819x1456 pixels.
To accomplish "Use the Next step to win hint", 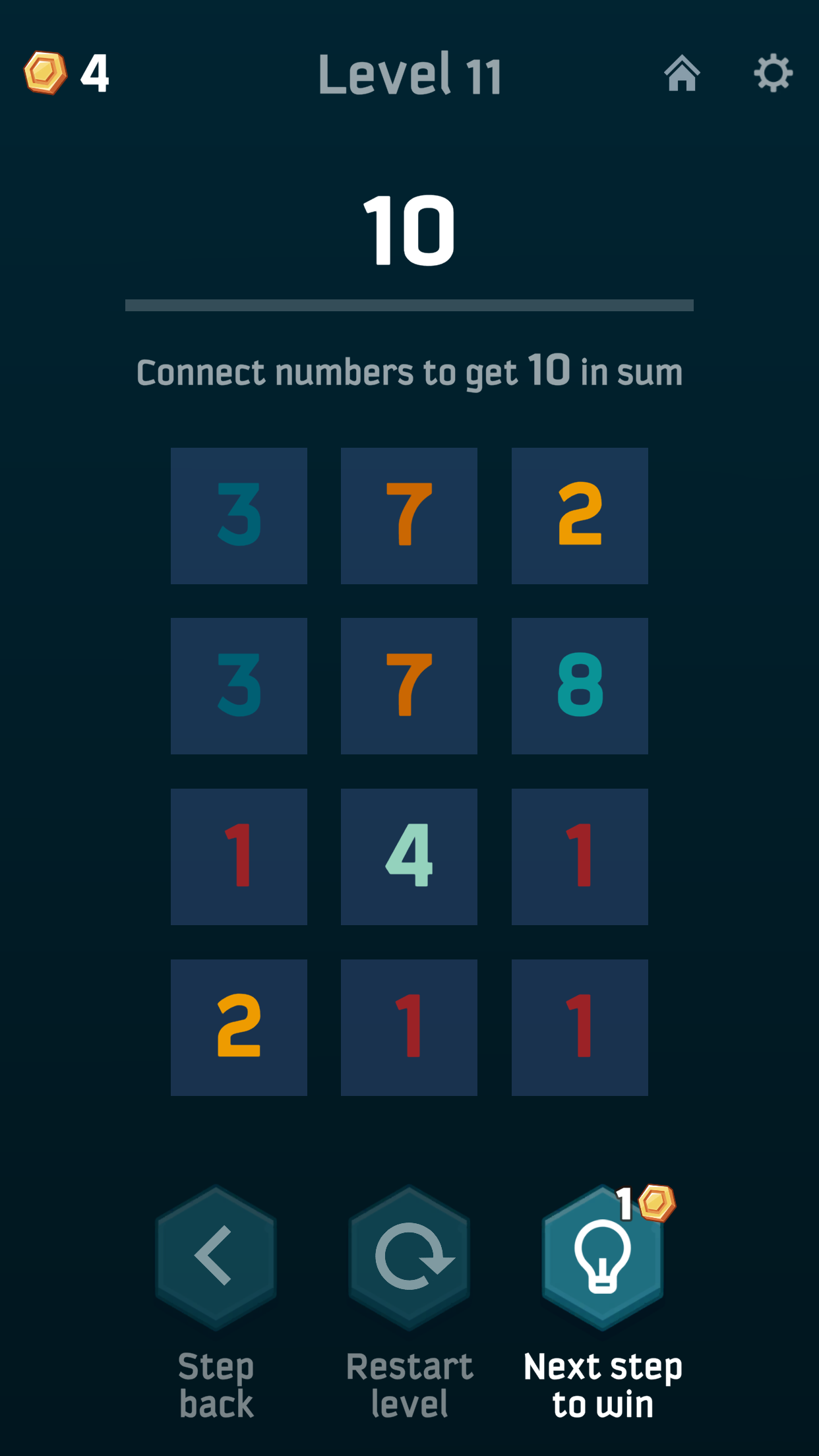I will coord(602,1257).
